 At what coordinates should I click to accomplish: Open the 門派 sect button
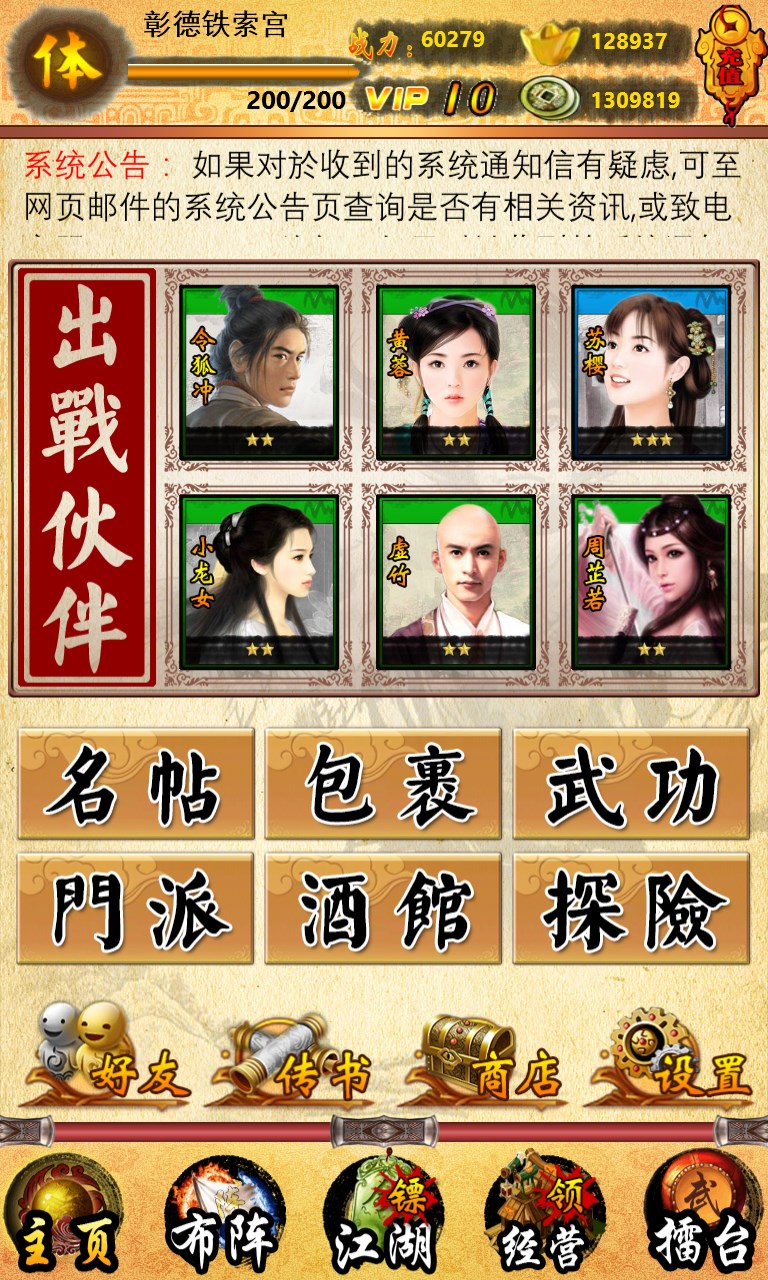tap(136, 908)
